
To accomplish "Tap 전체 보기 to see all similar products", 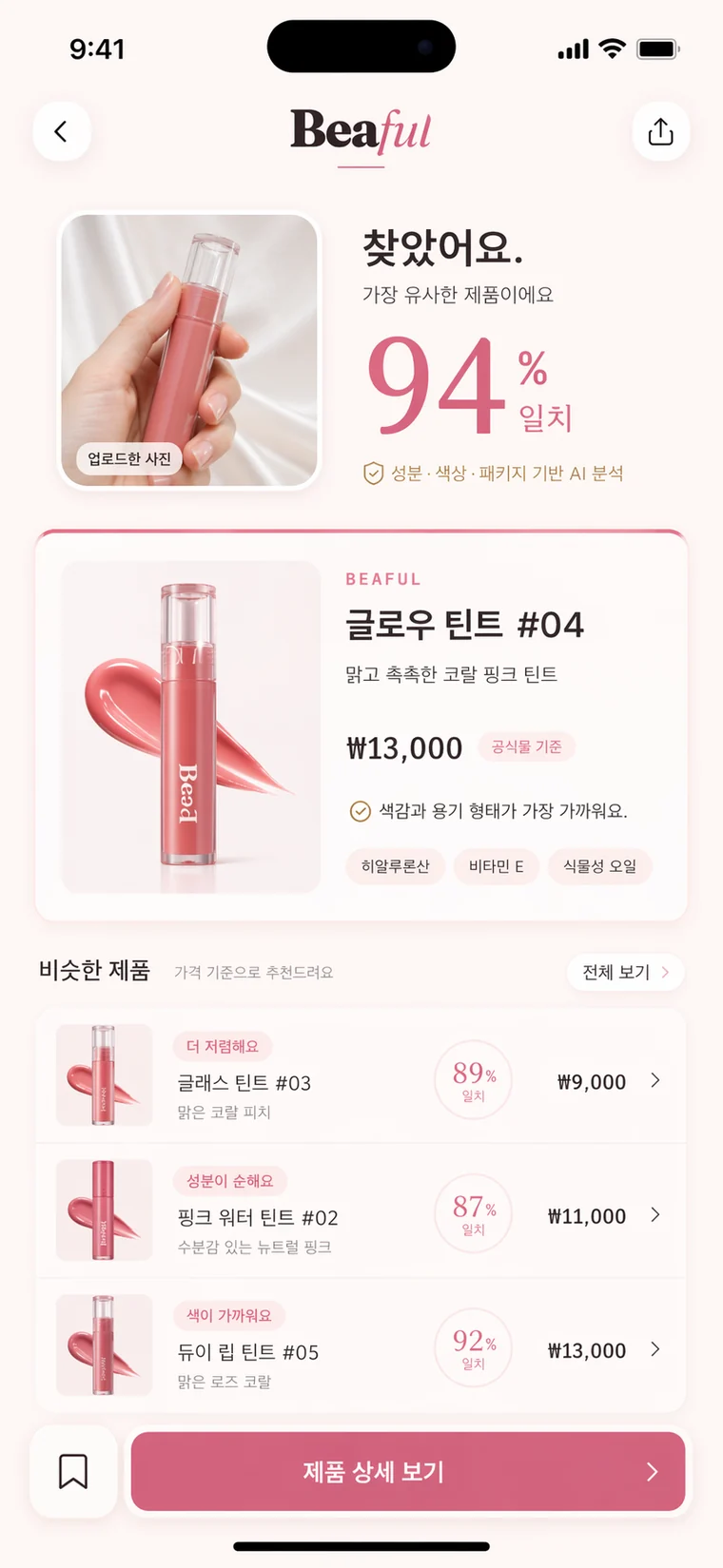I will 625,972.
